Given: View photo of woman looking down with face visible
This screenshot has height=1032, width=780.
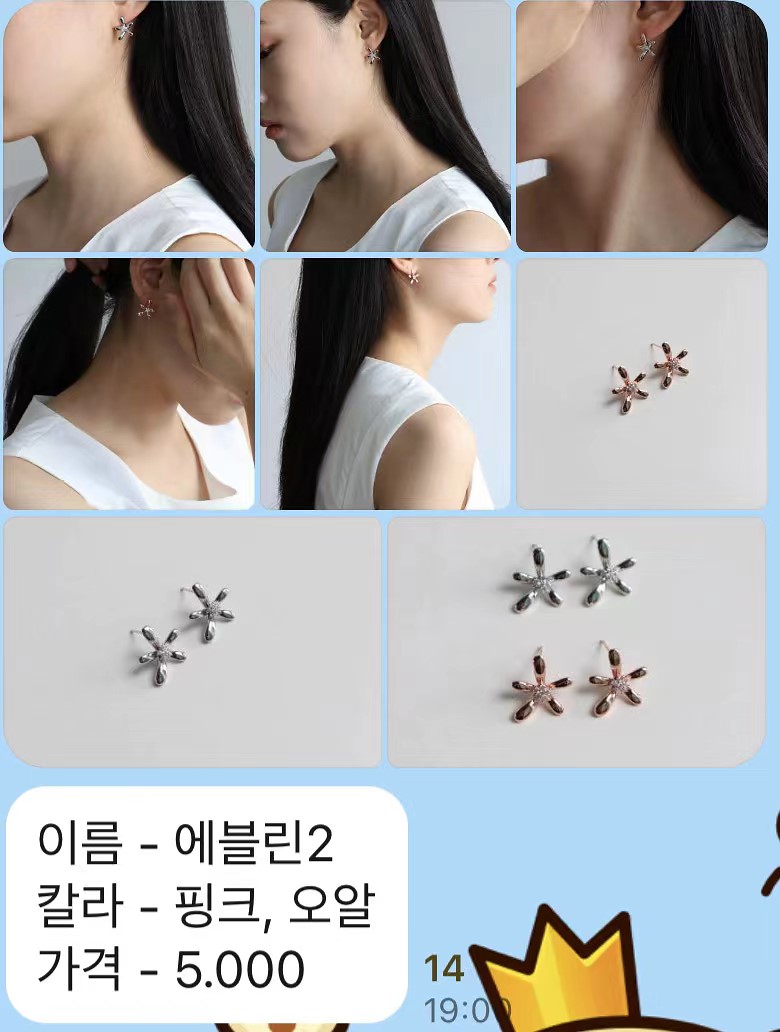Looking at the screenshot, I should pyautogui.click(x=385, y=126).
